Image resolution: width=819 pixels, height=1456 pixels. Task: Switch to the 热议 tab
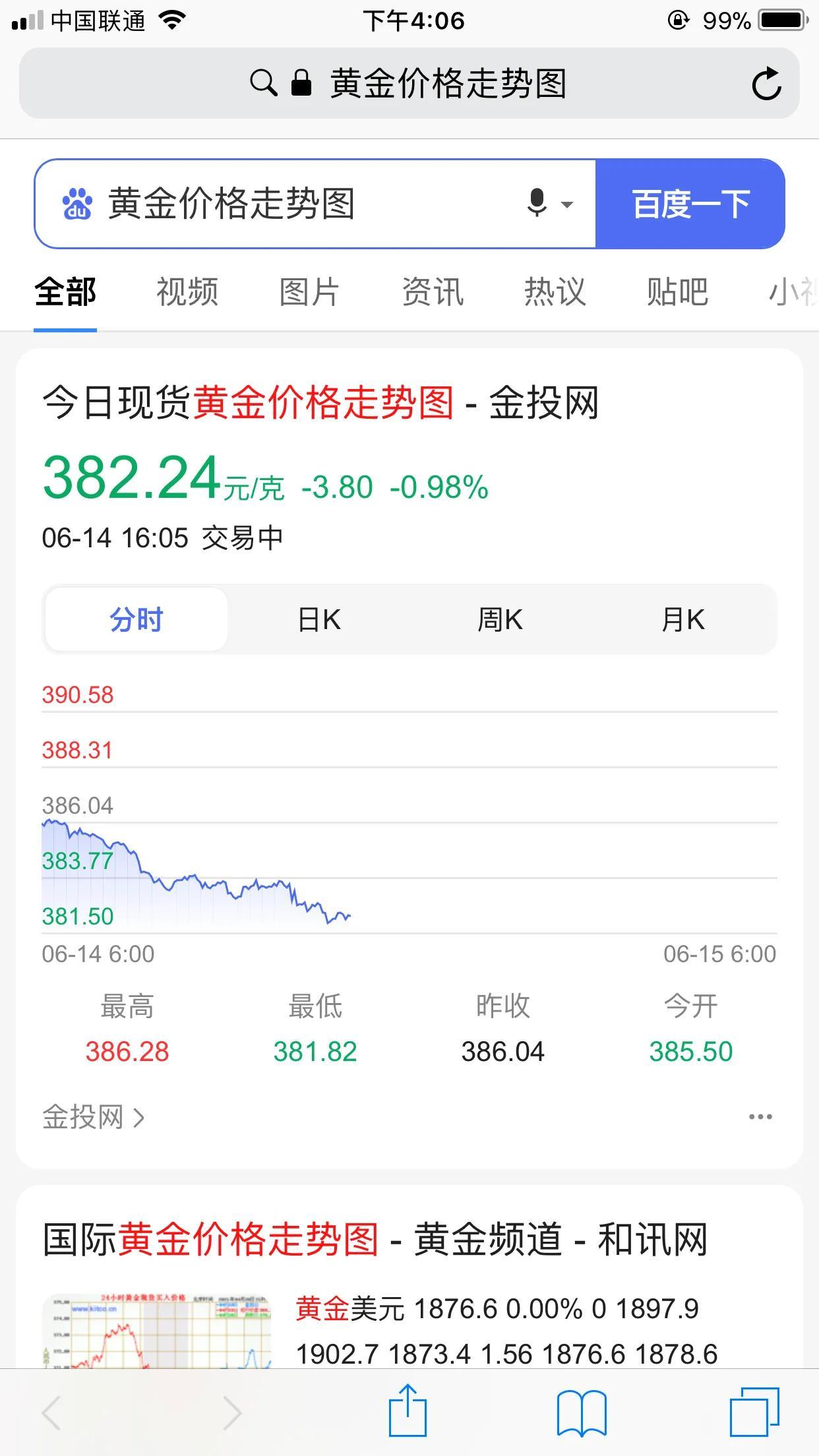click(x=555, y=291)
